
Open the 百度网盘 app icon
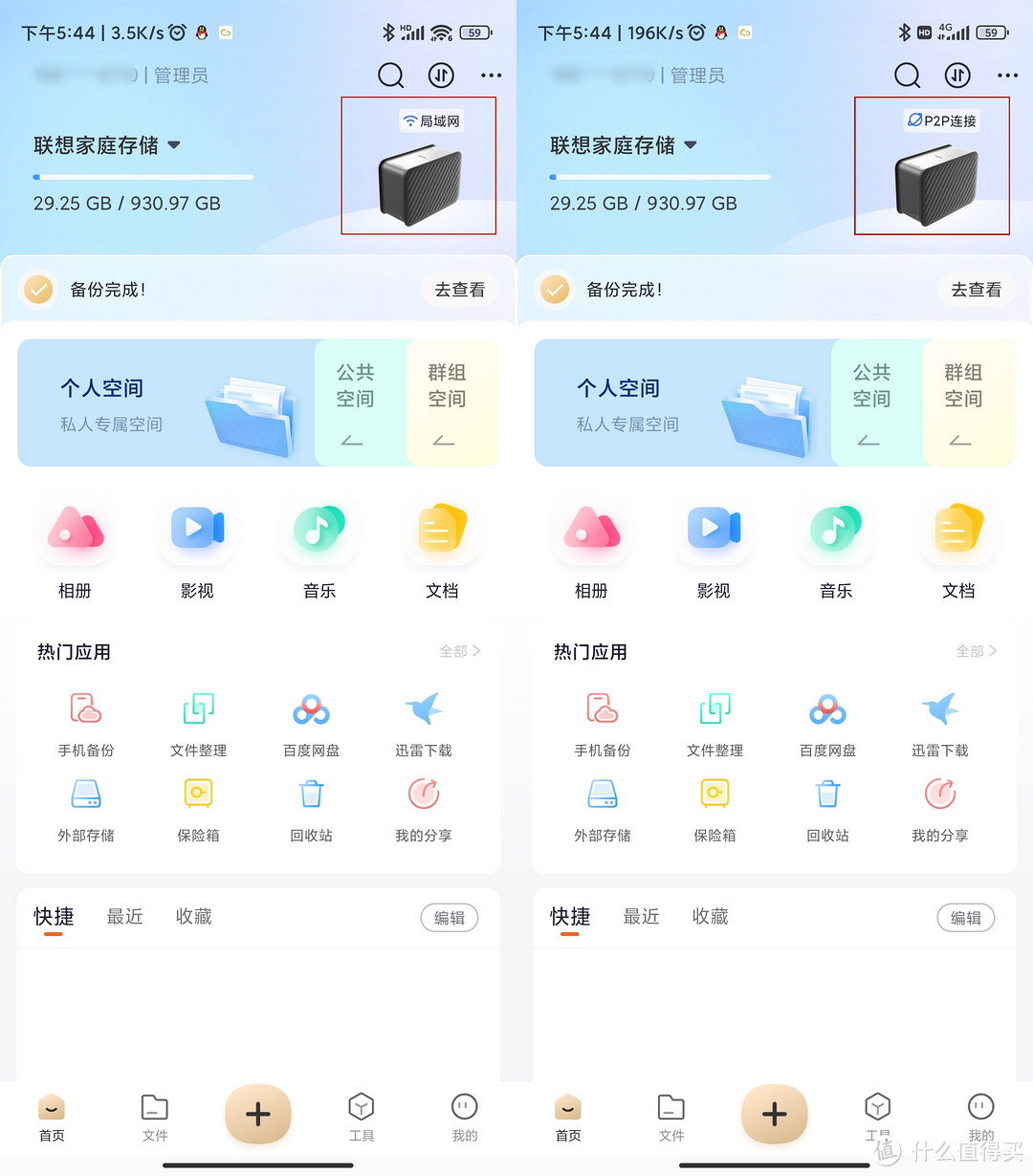click(311, 709)
